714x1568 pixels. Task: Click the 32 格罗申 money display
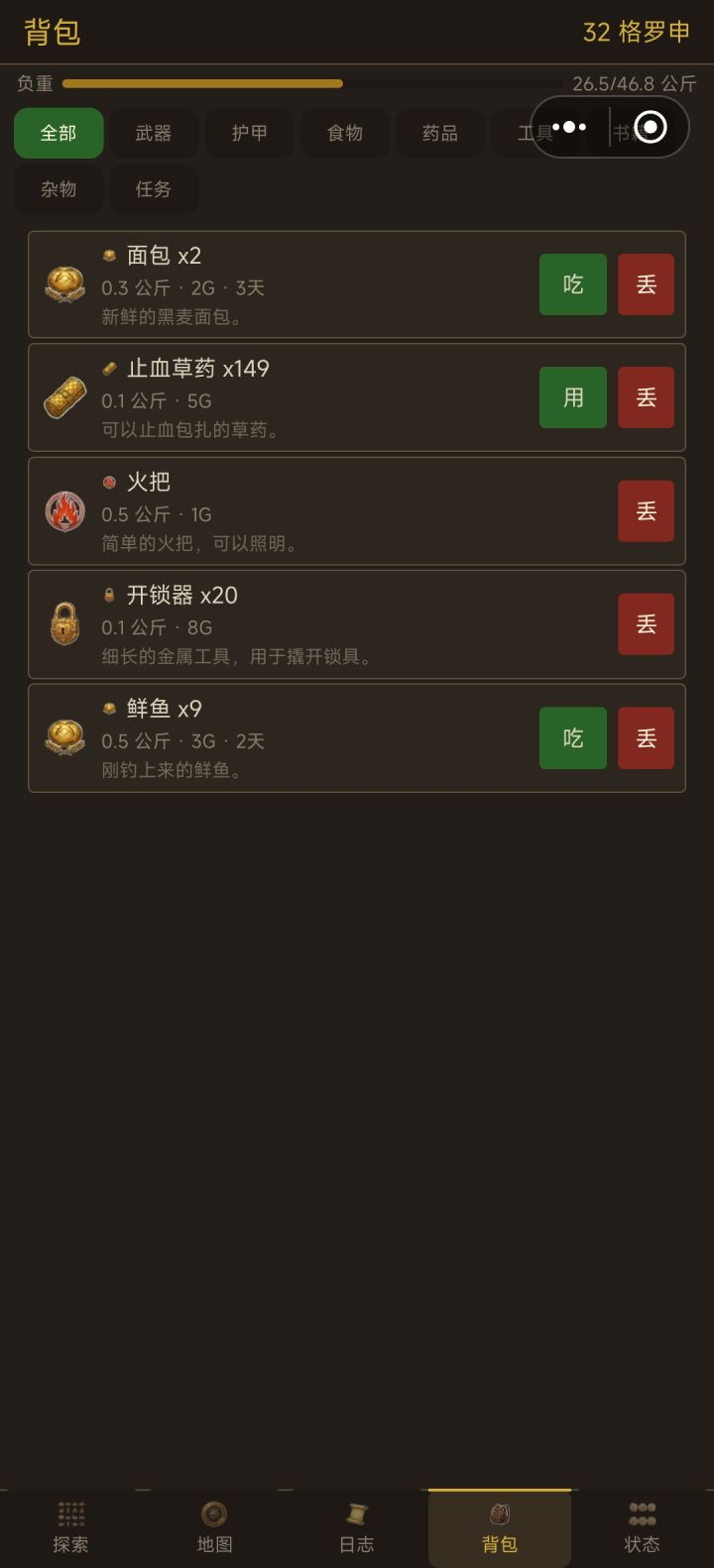coord(634,33)
